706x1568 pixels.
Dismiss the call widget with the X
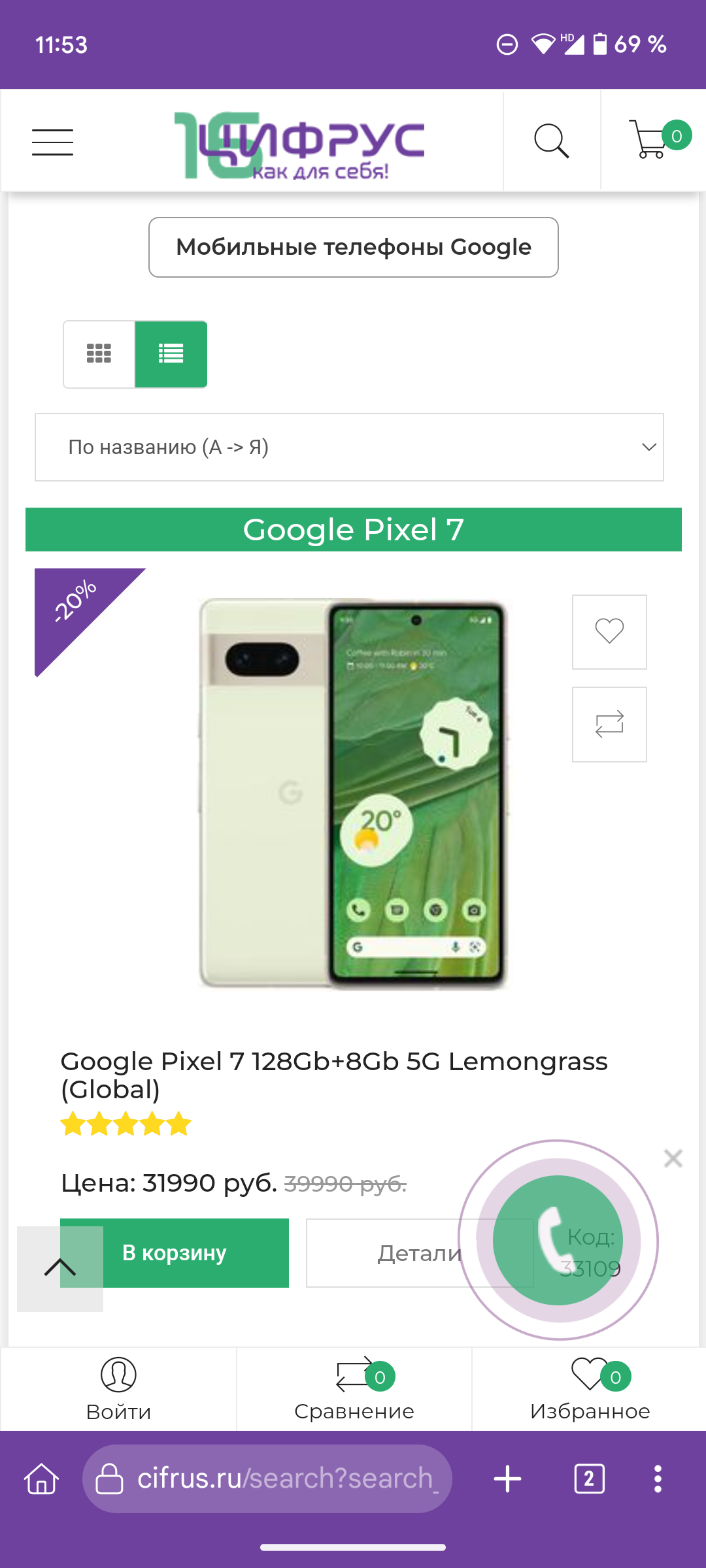pos(673,1158)
